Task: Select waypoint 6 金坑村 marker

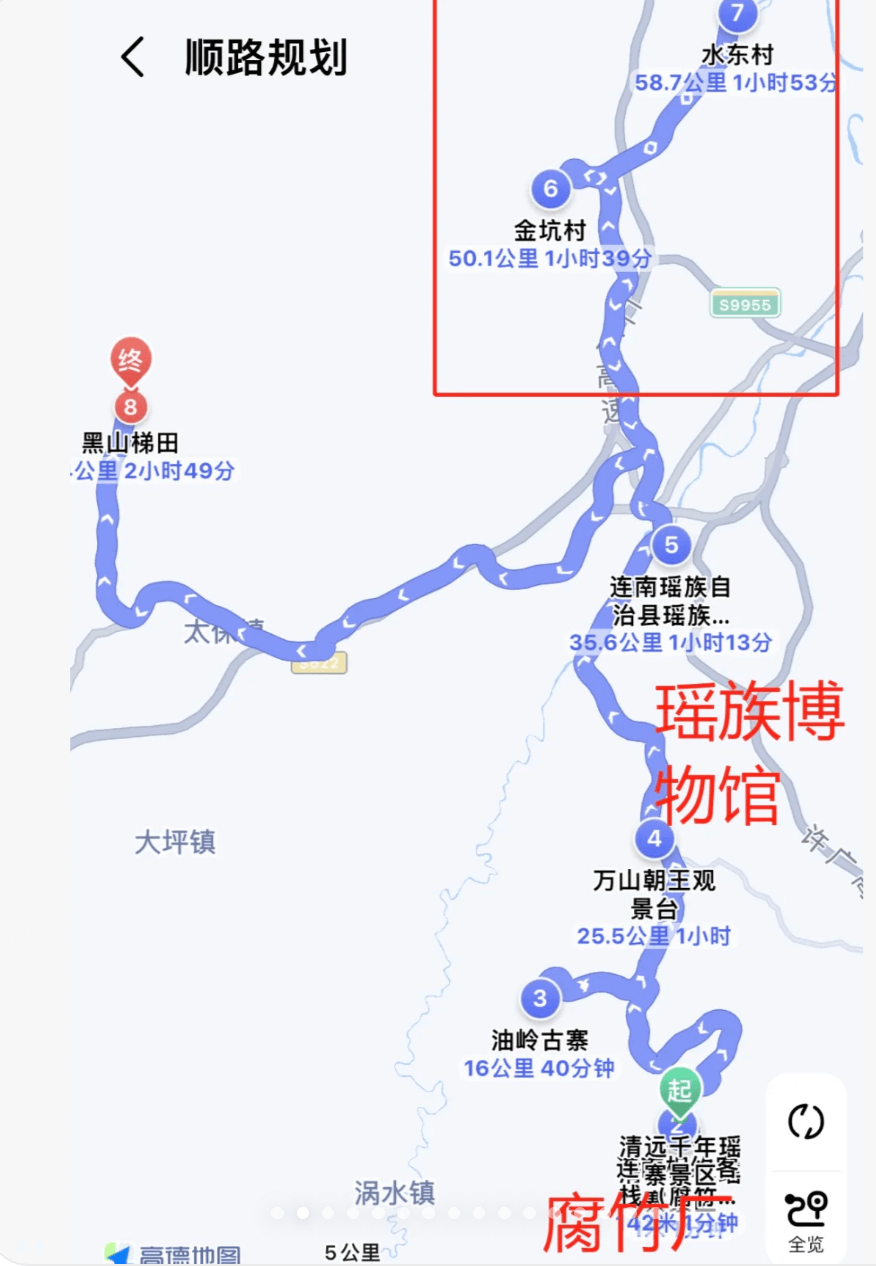Action: (551, 188)
